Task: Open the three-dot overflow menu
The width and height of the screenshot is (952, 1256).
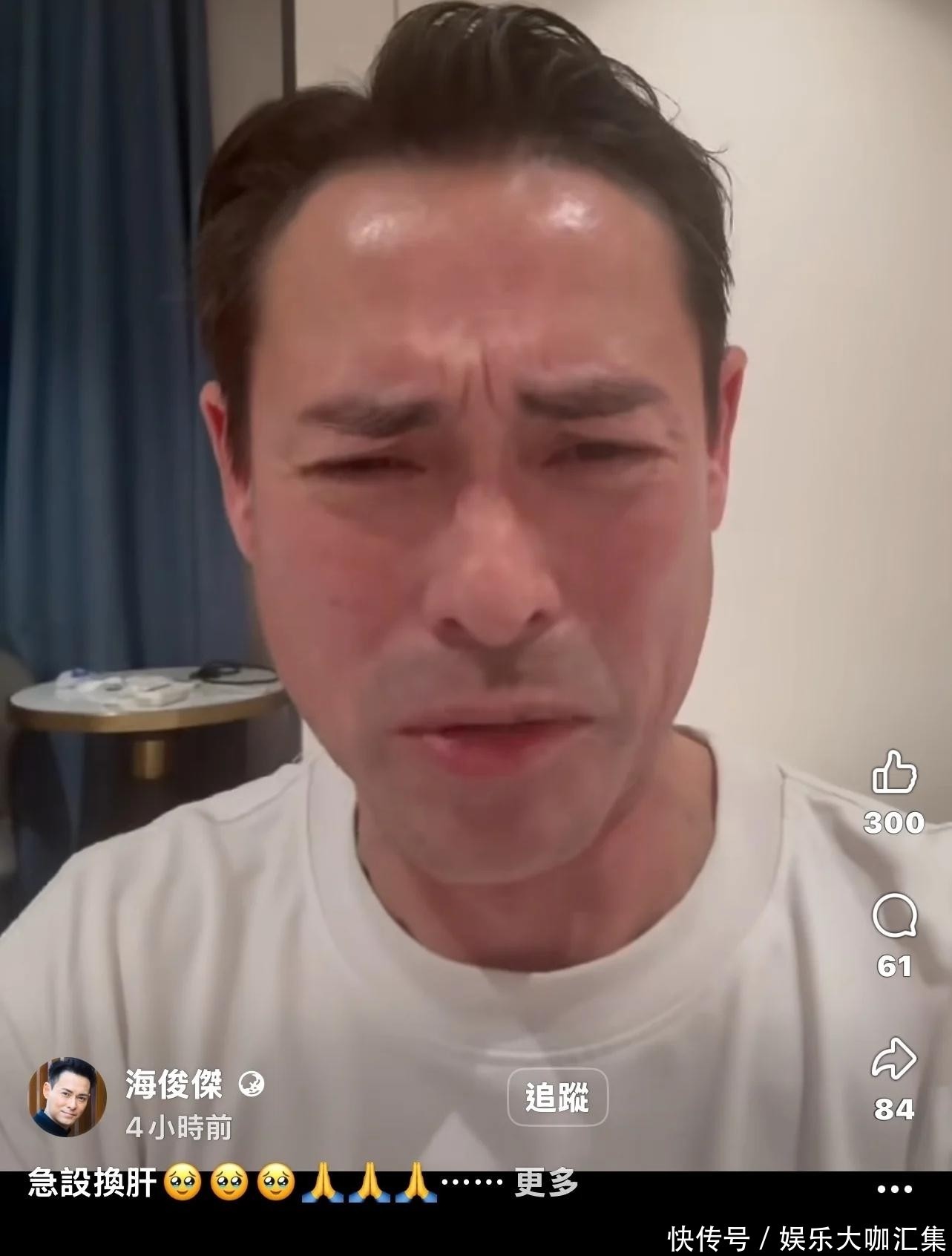Action: pyautogui.click(x=893, y=1188)
